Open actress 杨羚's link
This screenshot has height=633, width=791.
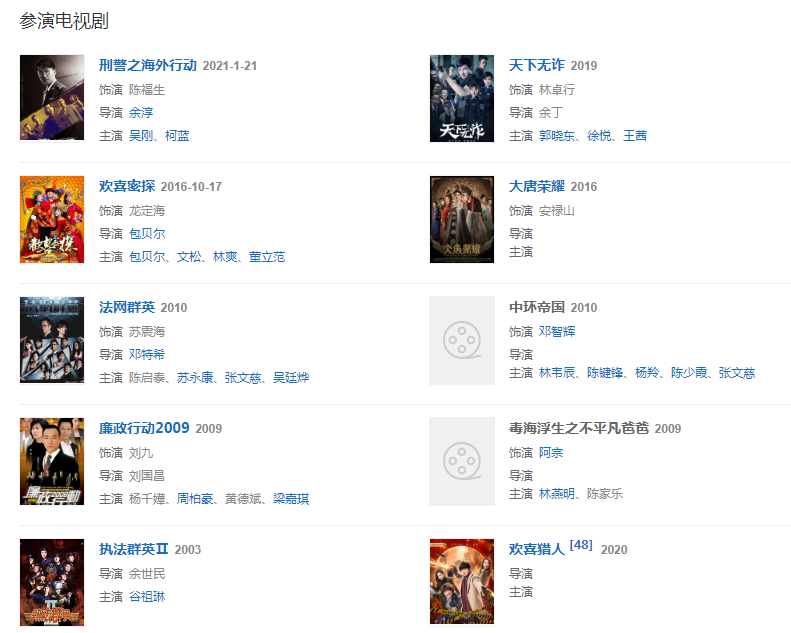647,373
